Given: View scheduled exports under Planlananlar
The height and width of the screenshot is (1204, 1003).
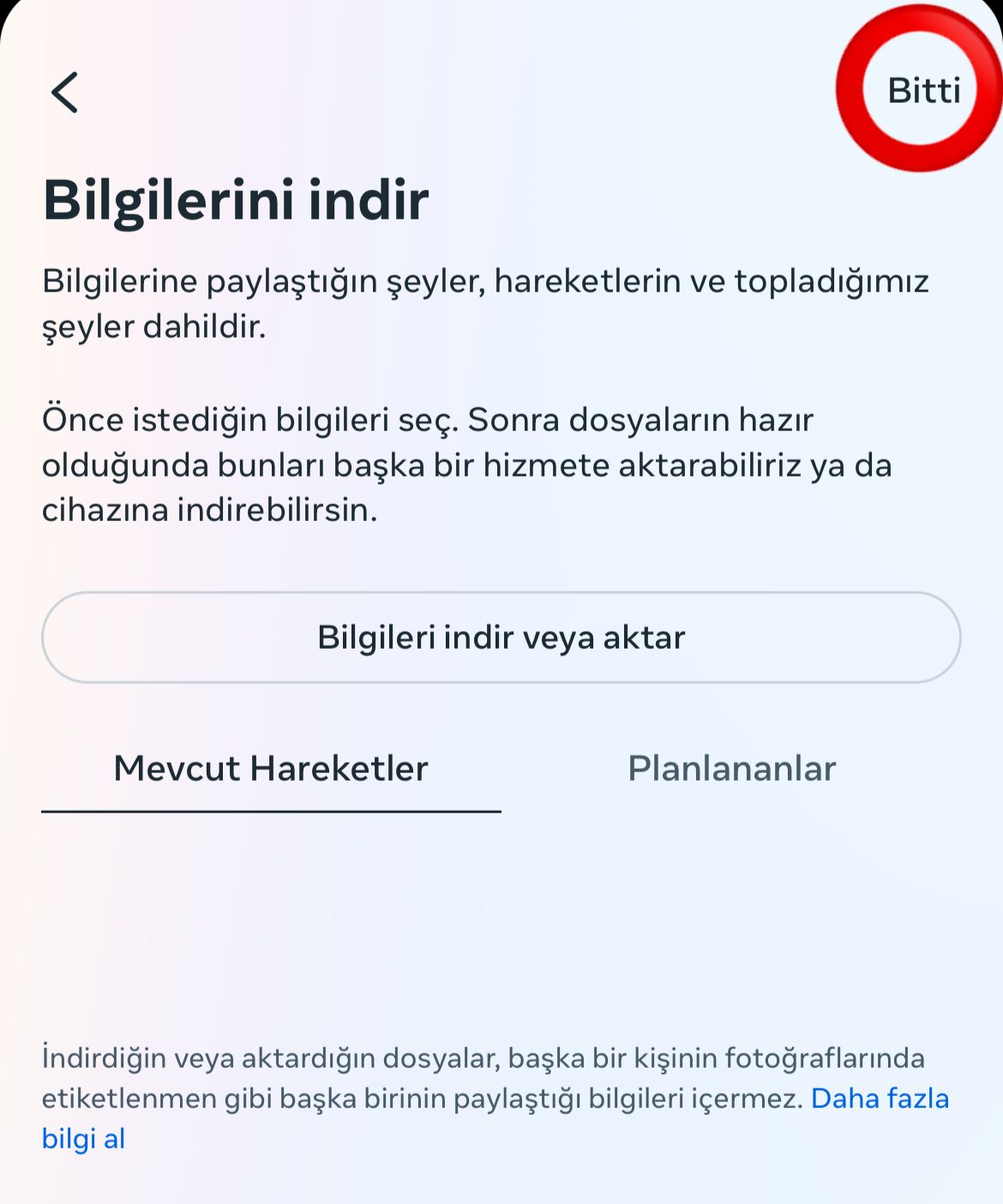Looking at the screenshot, I should point(732,769).
